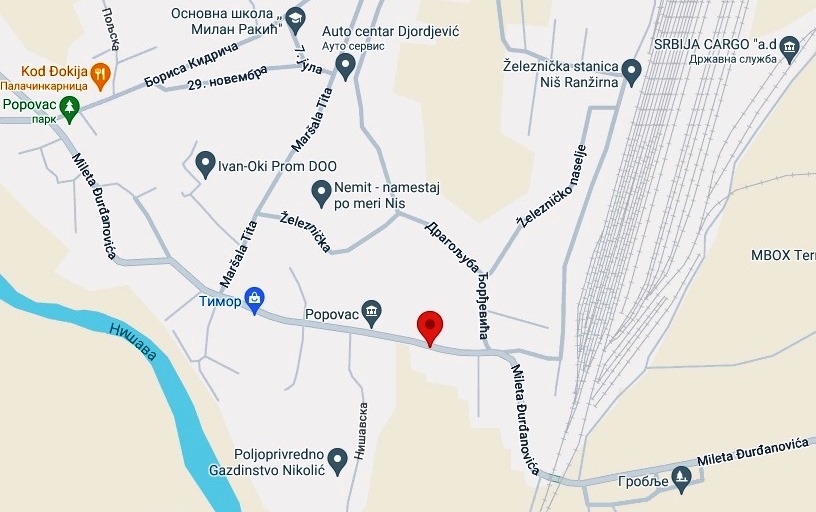Open Nemit - namestaj po meri Nis pin
The width and height of the screenshot is (816, 512).
coord(321,189)
